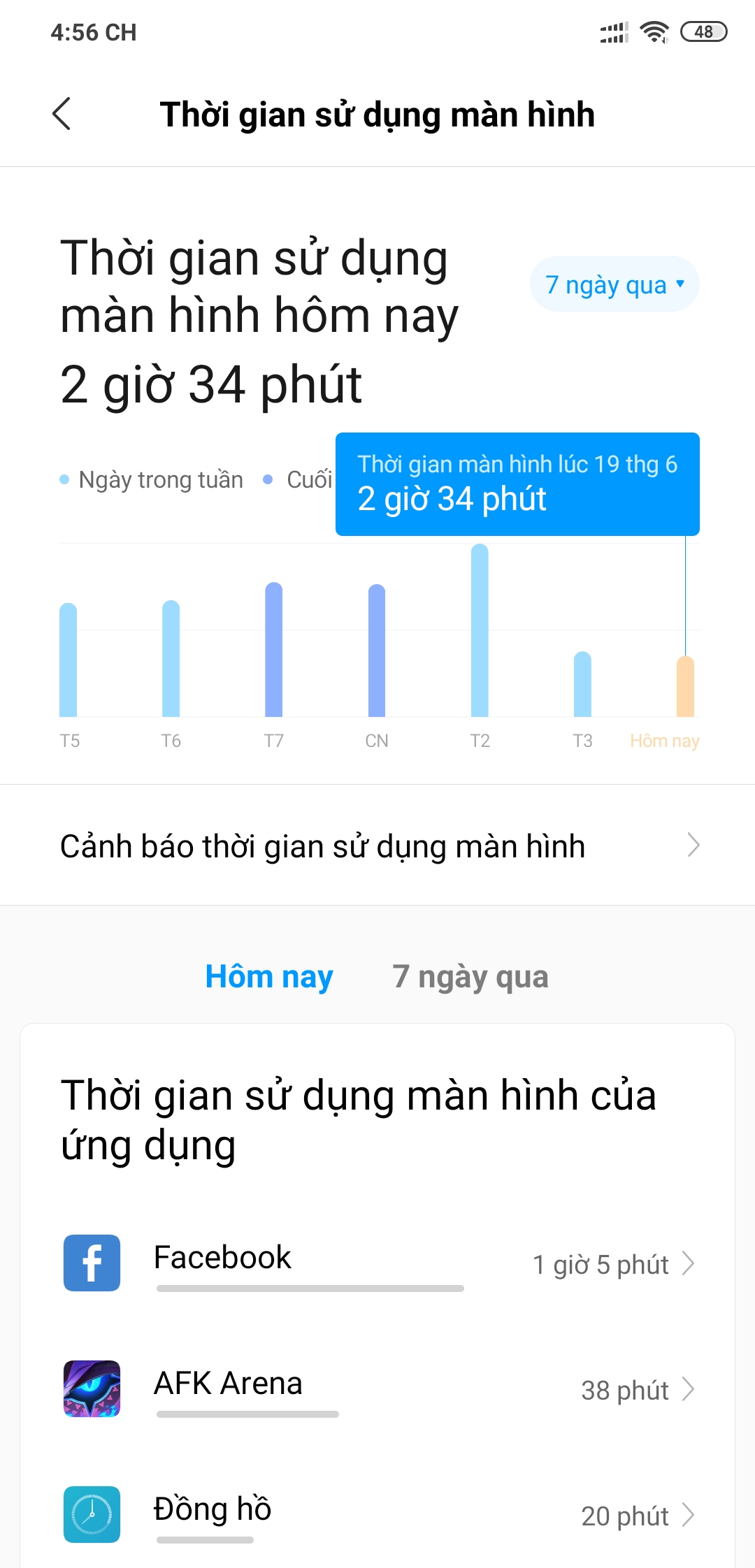Image resolution: width=755 pixels, height=1568 pixels.
Task: Open the "7 ngày qua" period dropdown
Action: (614, 284)
